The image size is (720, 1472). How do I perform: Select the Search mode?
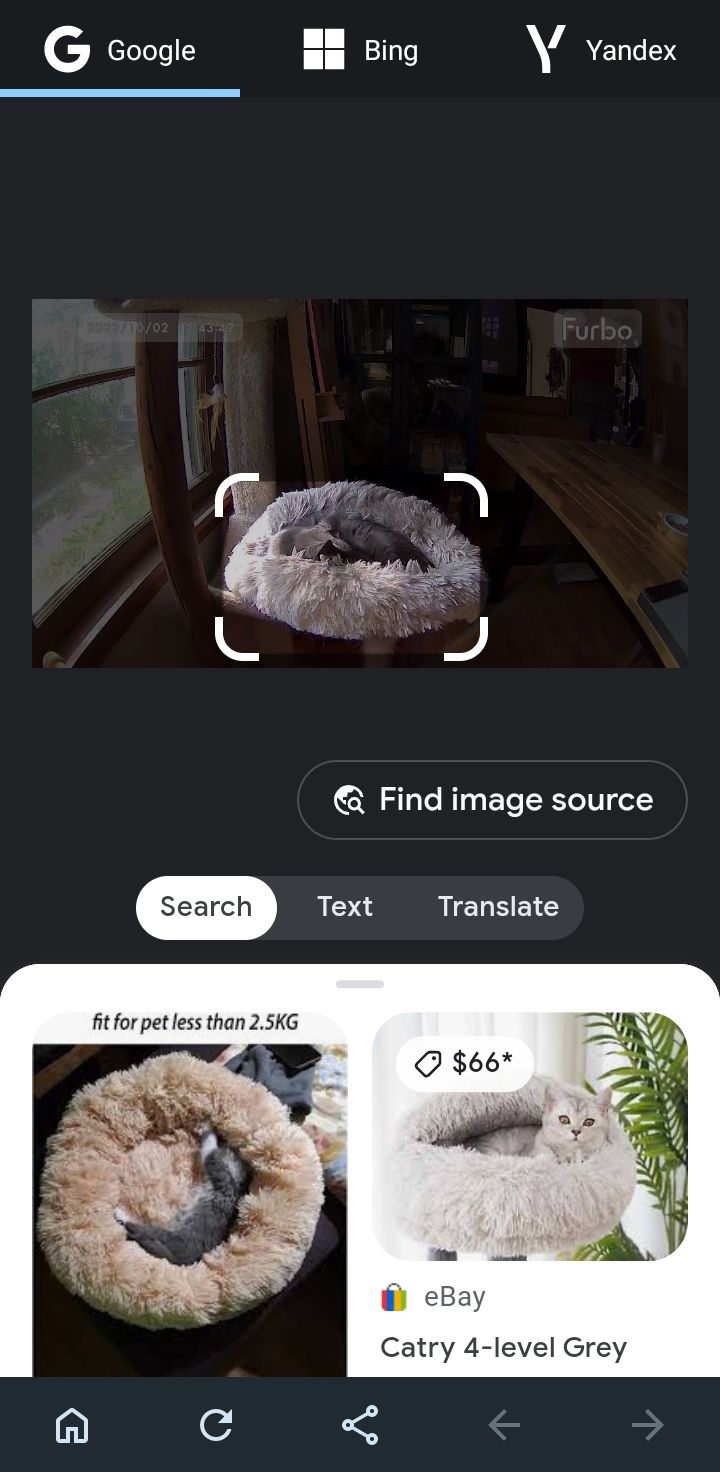(x=206, y=907)
